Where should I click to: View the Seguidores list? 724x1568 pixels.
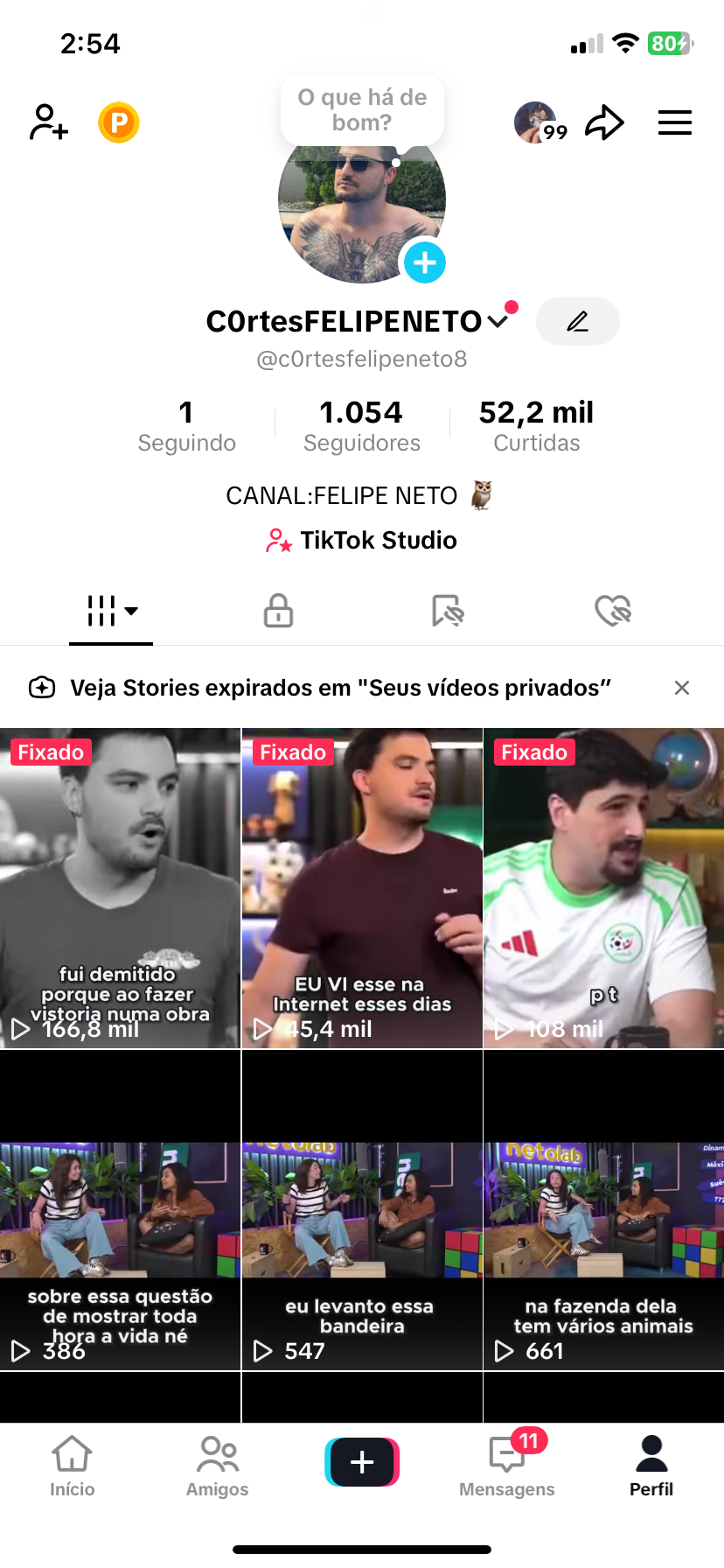(362, 425)
